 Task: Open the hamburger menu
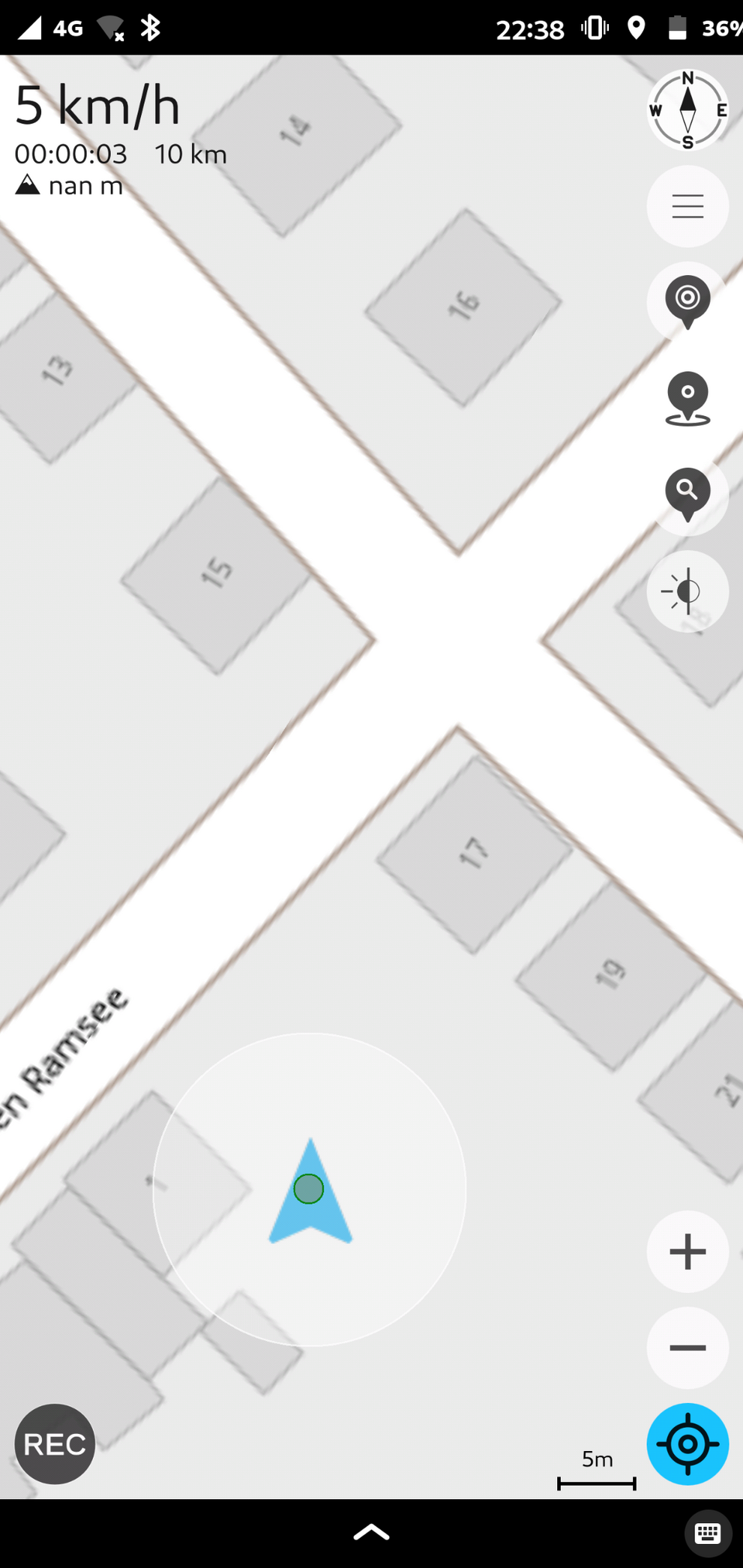coord(688,206)
